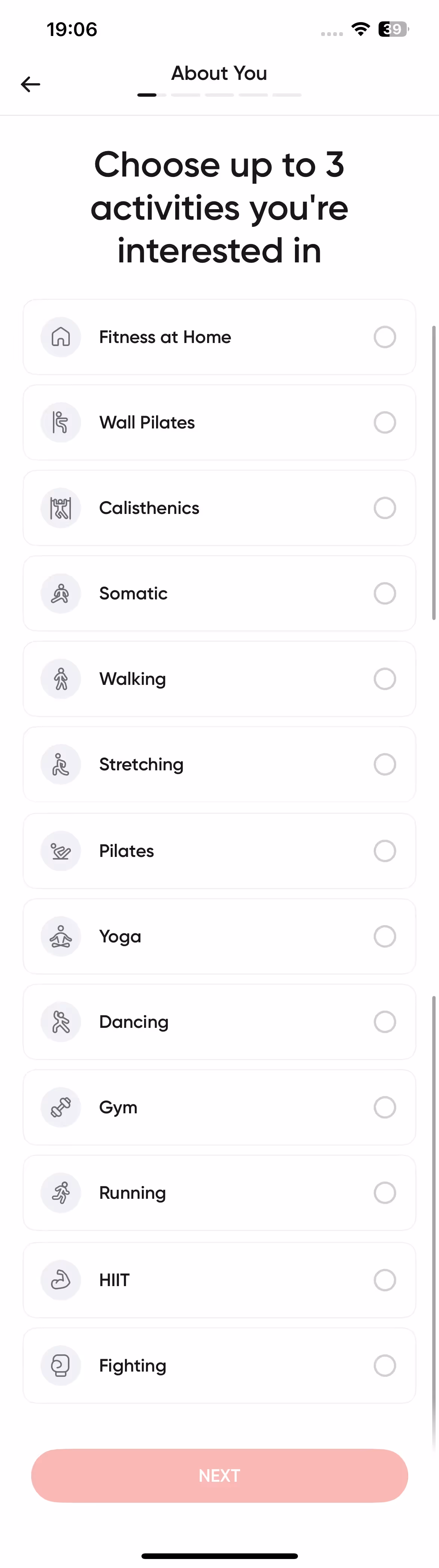Pick the Calisthenics option
This screenshot has height=1568, width=439.
tap(219, 508)
